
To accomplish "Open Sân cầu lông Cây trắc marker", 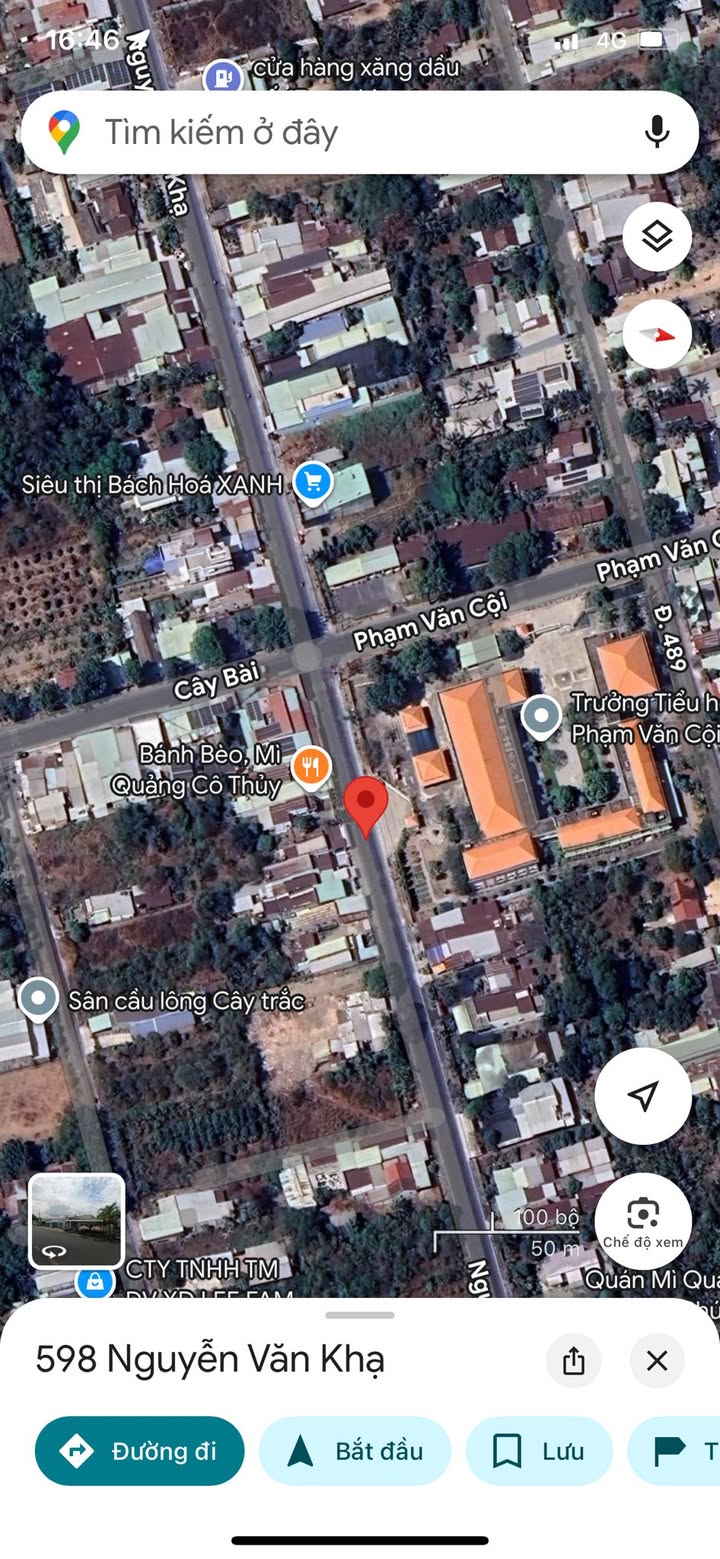I will pos(38,999).
